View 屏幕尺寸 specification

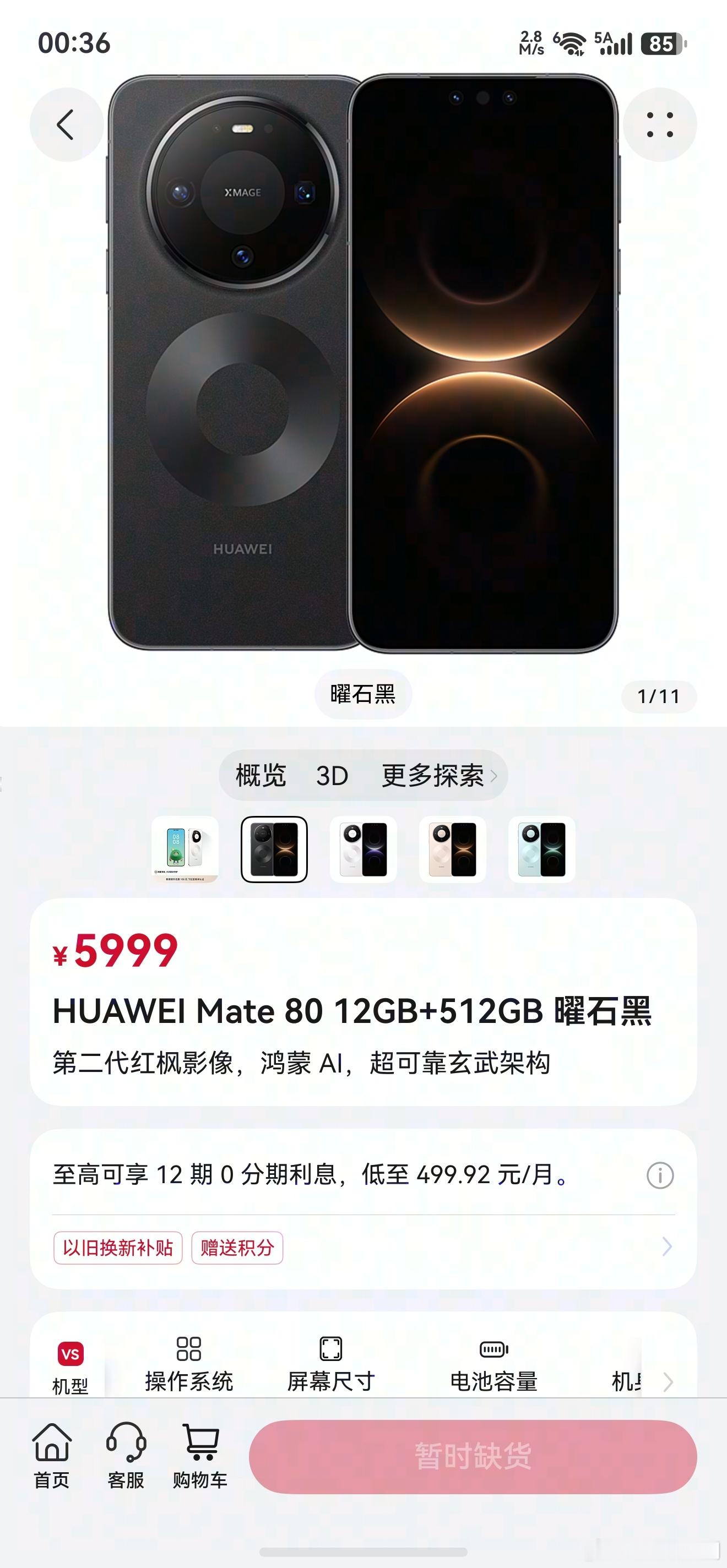[330, 1364]
